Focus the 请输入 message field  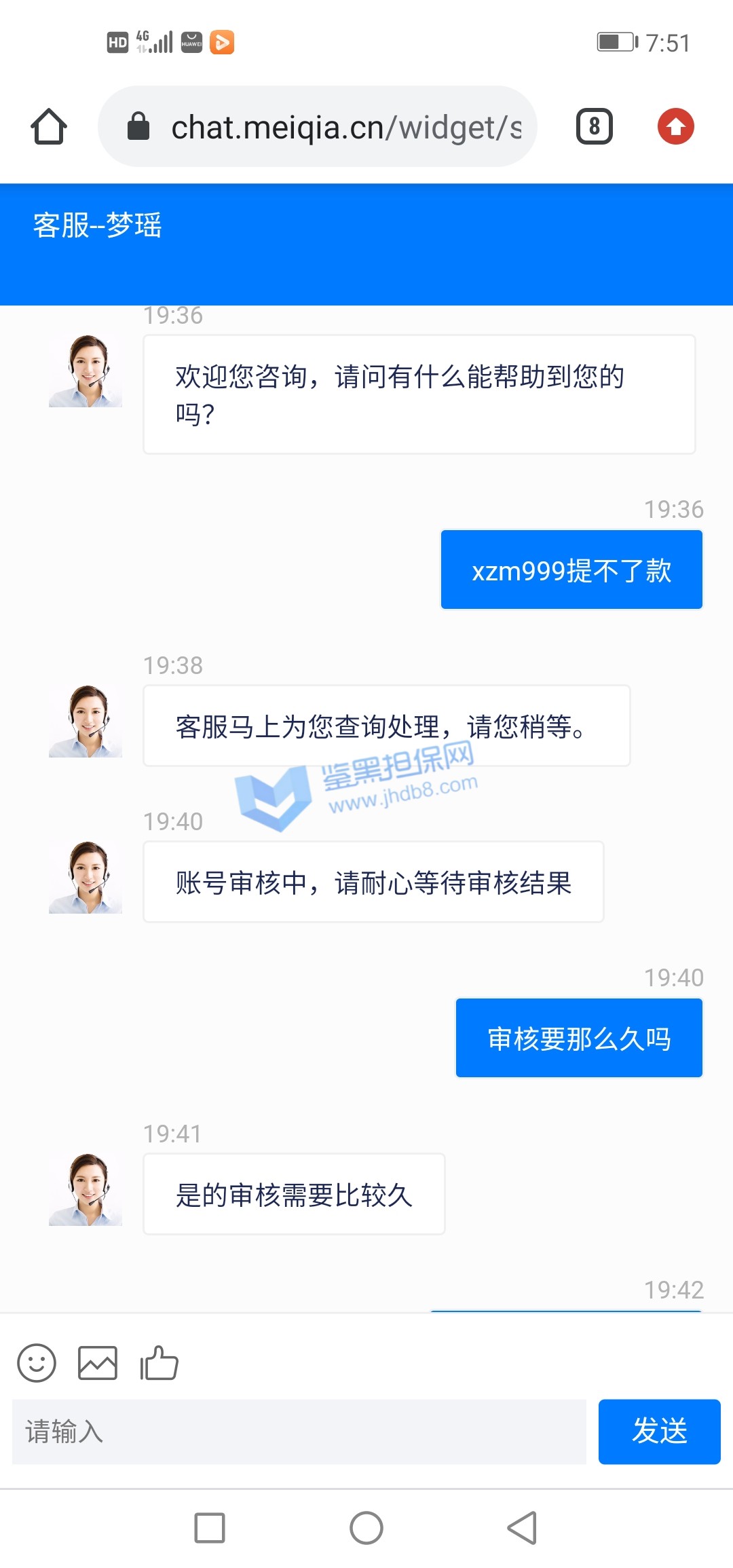click(x=299, y=1432)
